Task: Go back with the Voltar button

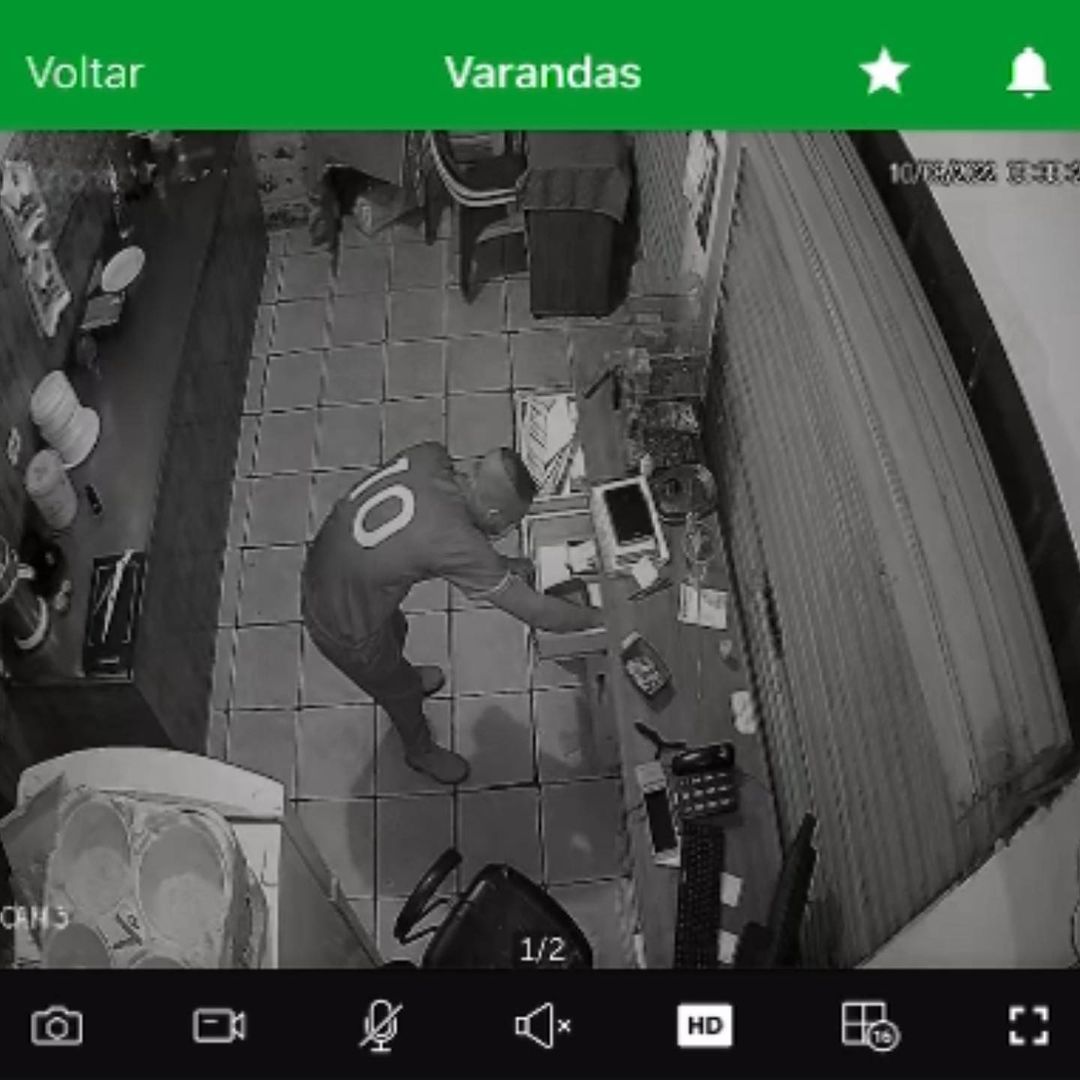Action: [85, 73]
